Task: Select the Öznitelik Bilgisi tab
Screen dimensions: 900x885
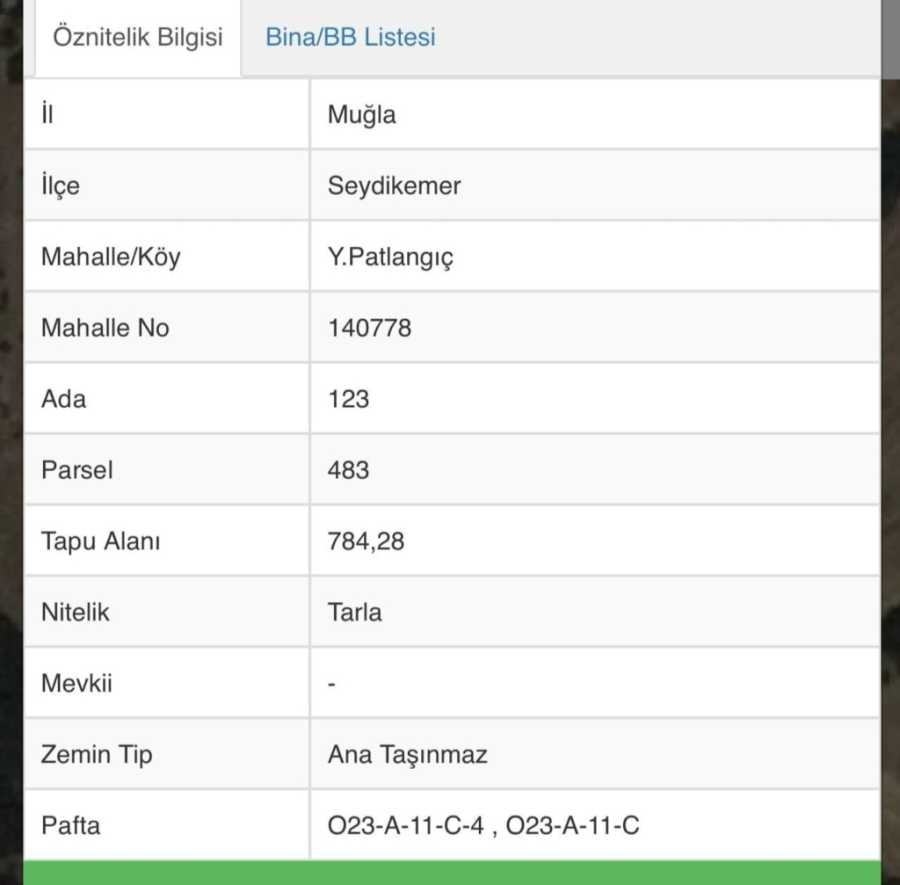Action: [138, 38]
